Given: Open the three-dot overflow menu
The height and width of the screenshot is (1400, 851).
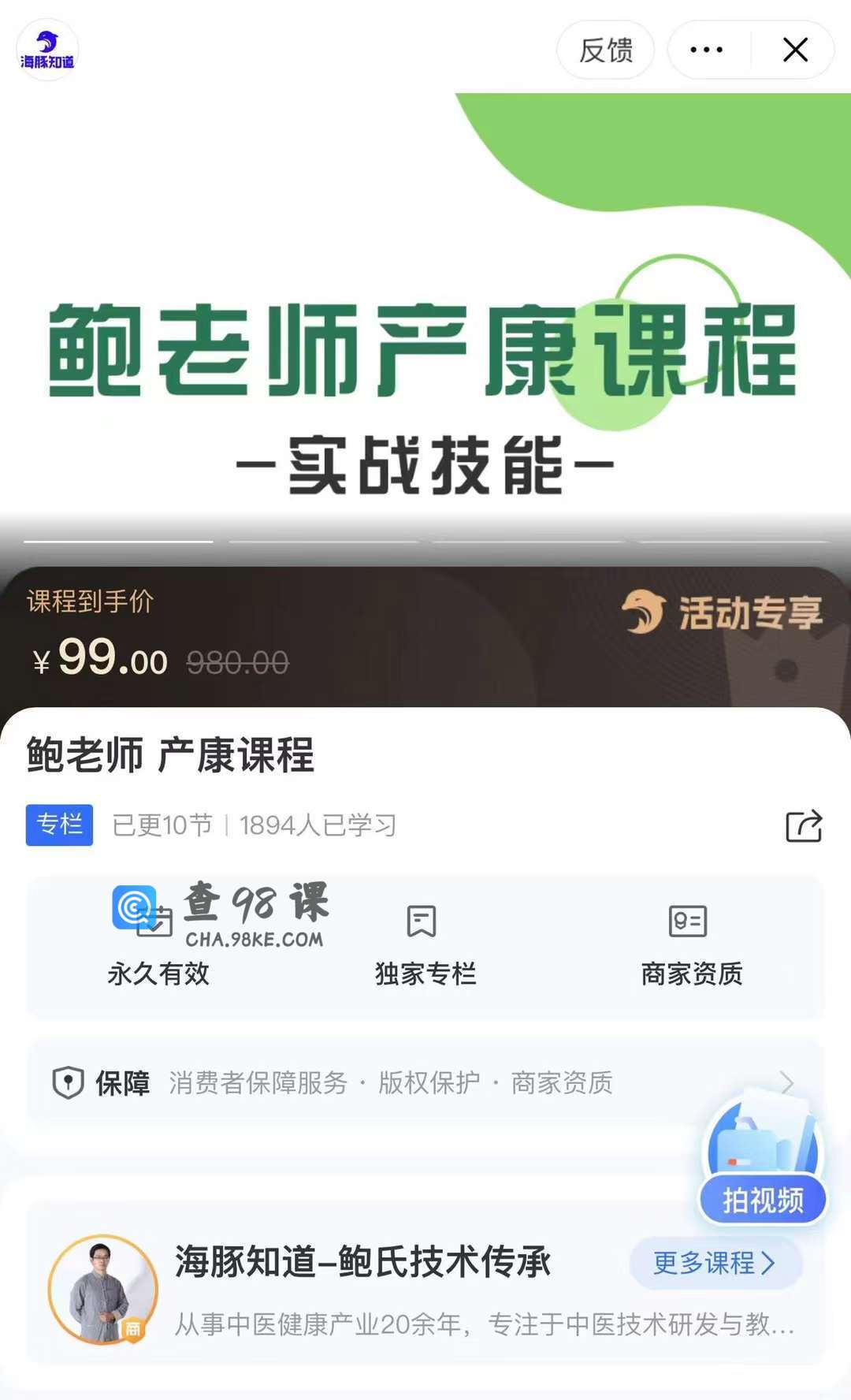Looking at the screenshot, I should (706, 50).
